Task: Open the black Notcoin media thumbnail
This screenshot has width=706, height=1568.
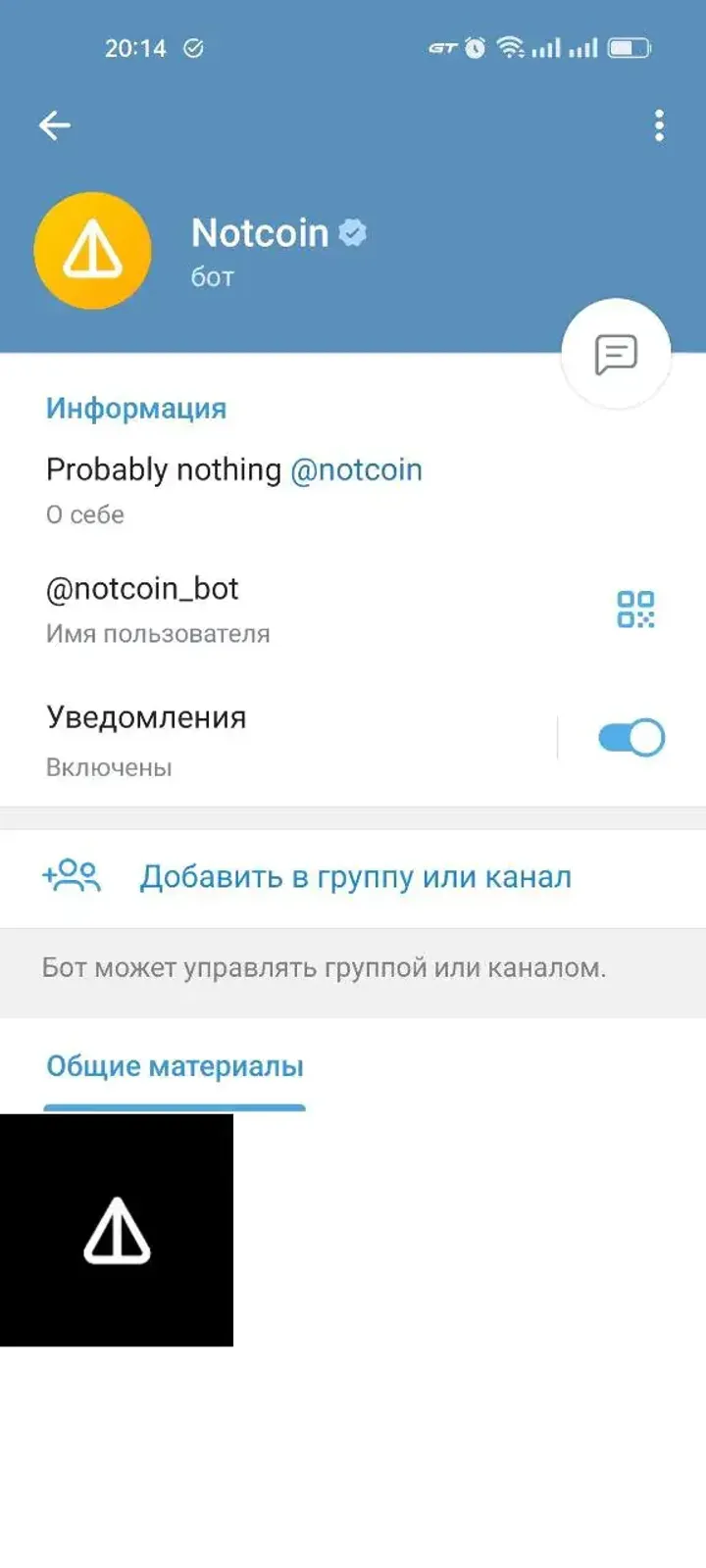Action: (117, 1230)
